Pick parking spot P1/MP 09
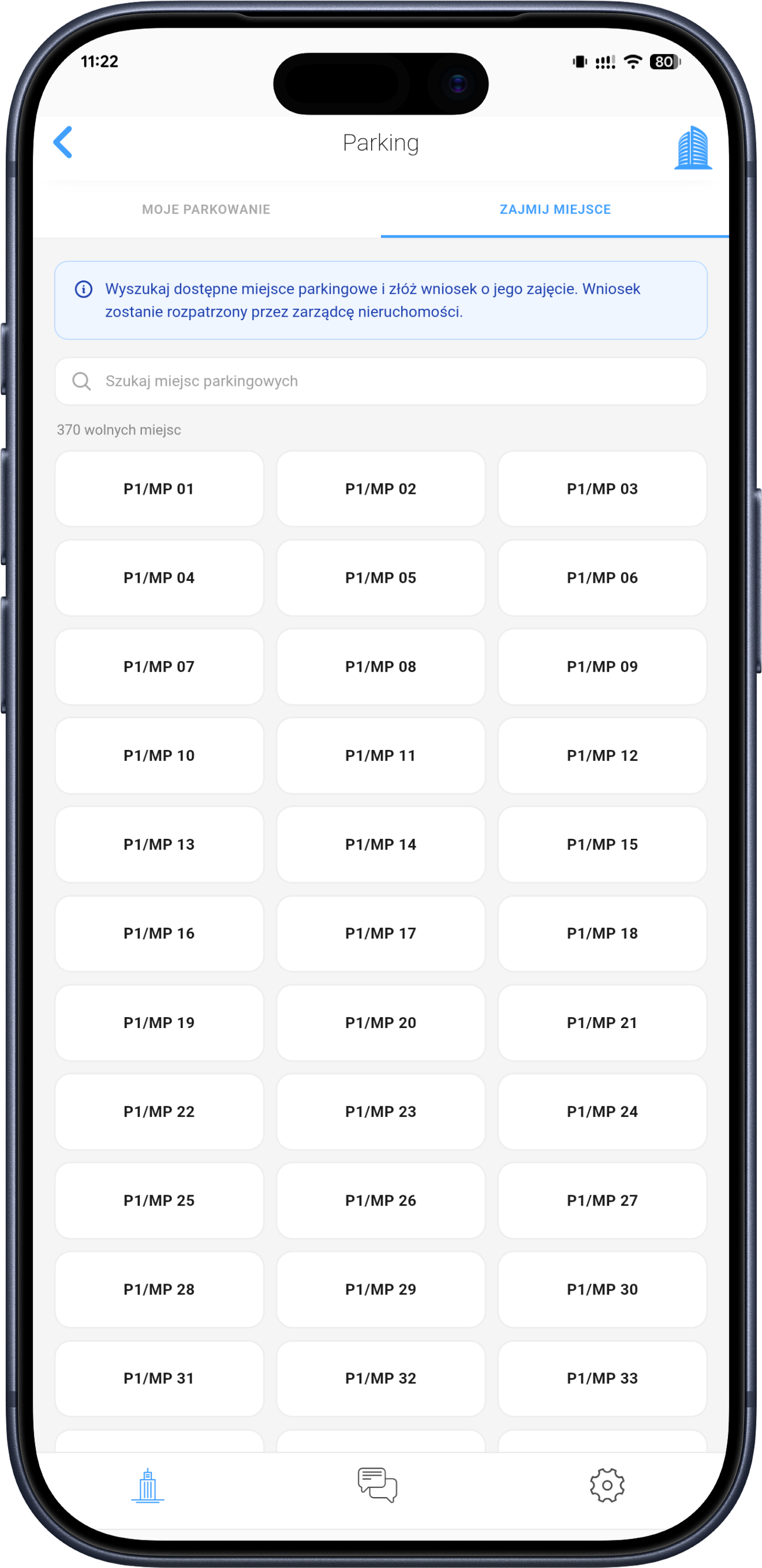 [602, 666]
